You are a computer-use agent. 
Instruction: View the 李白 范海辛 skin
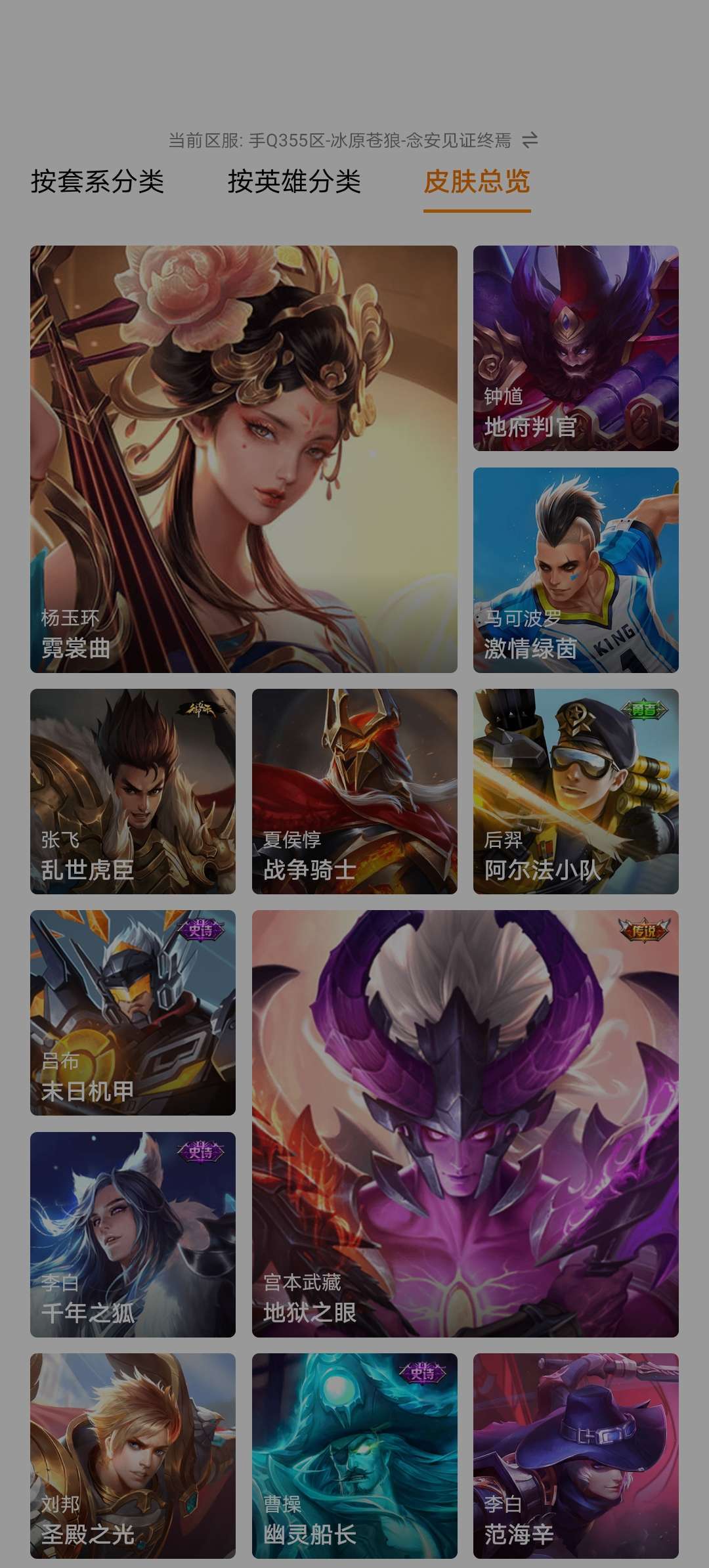(576, 1456)
